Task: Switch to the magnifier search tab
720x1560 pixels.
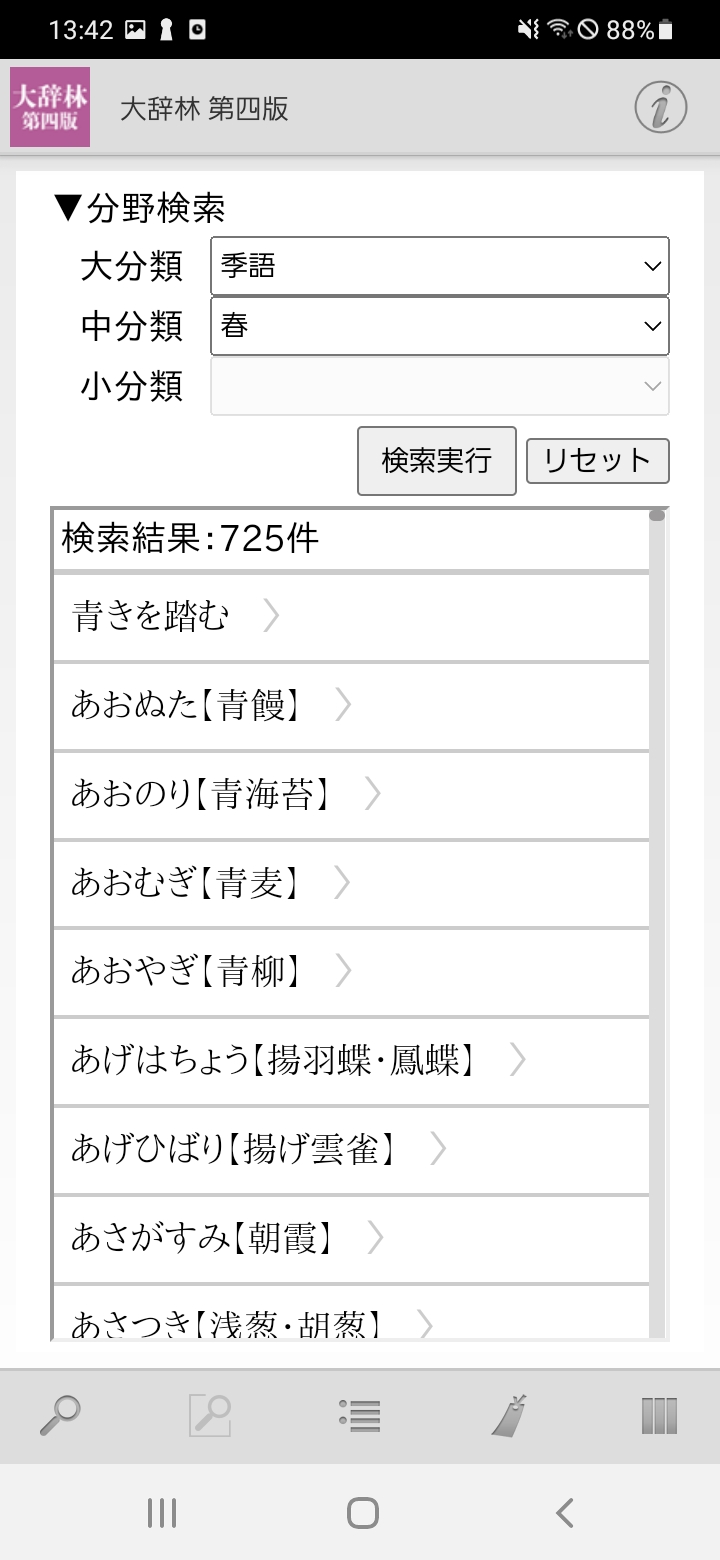Action: [x=60, y=1416]
